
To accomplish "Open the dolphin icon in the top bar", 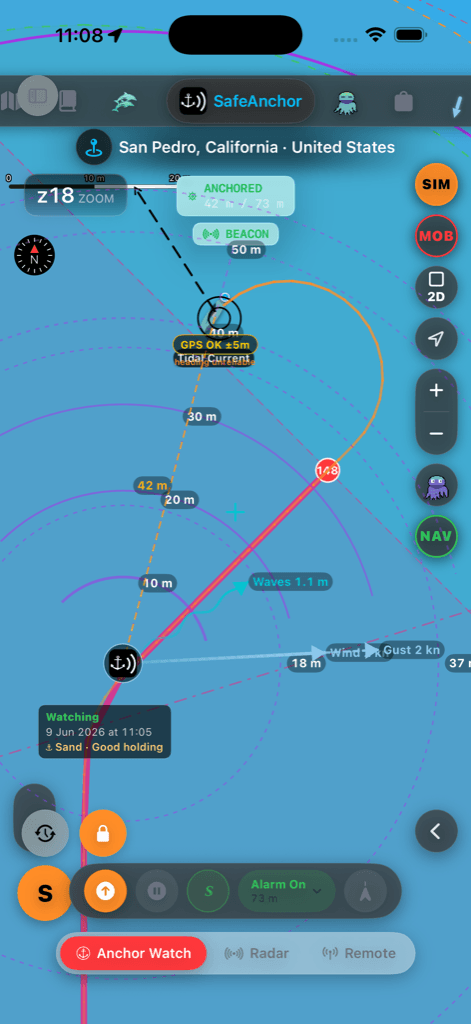I will tap(125, 101).
